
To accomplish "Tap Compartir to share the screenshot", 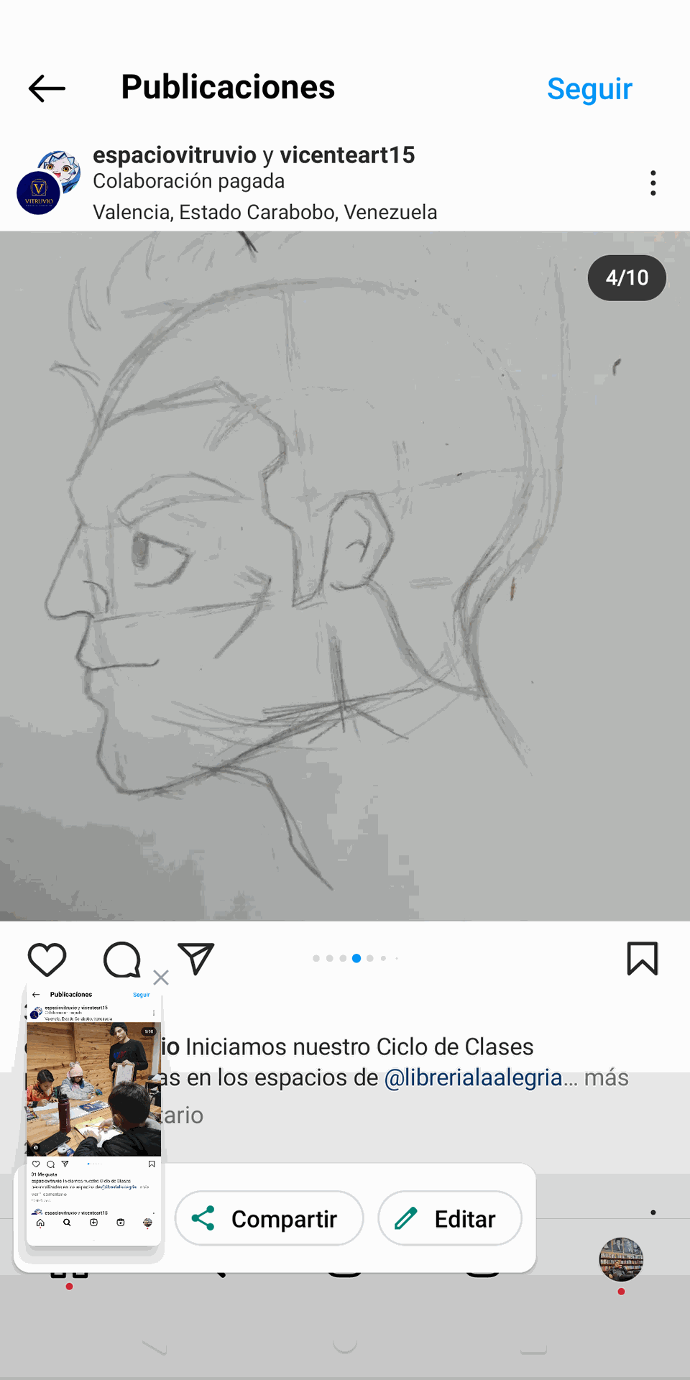I will point(269,1218).
